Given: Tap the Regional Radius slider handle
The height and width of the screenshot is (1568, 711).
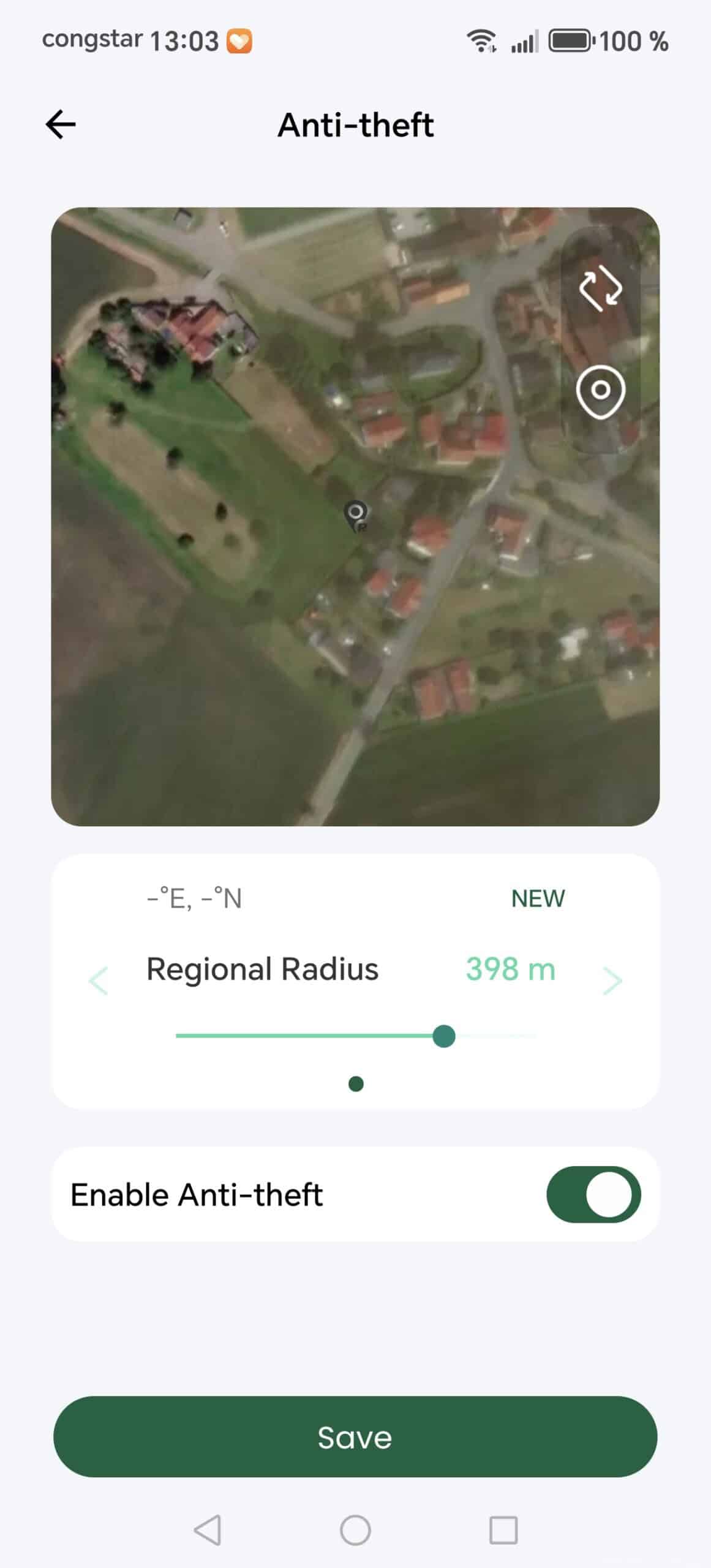Looking at the screenshot, I should 443,1036.
